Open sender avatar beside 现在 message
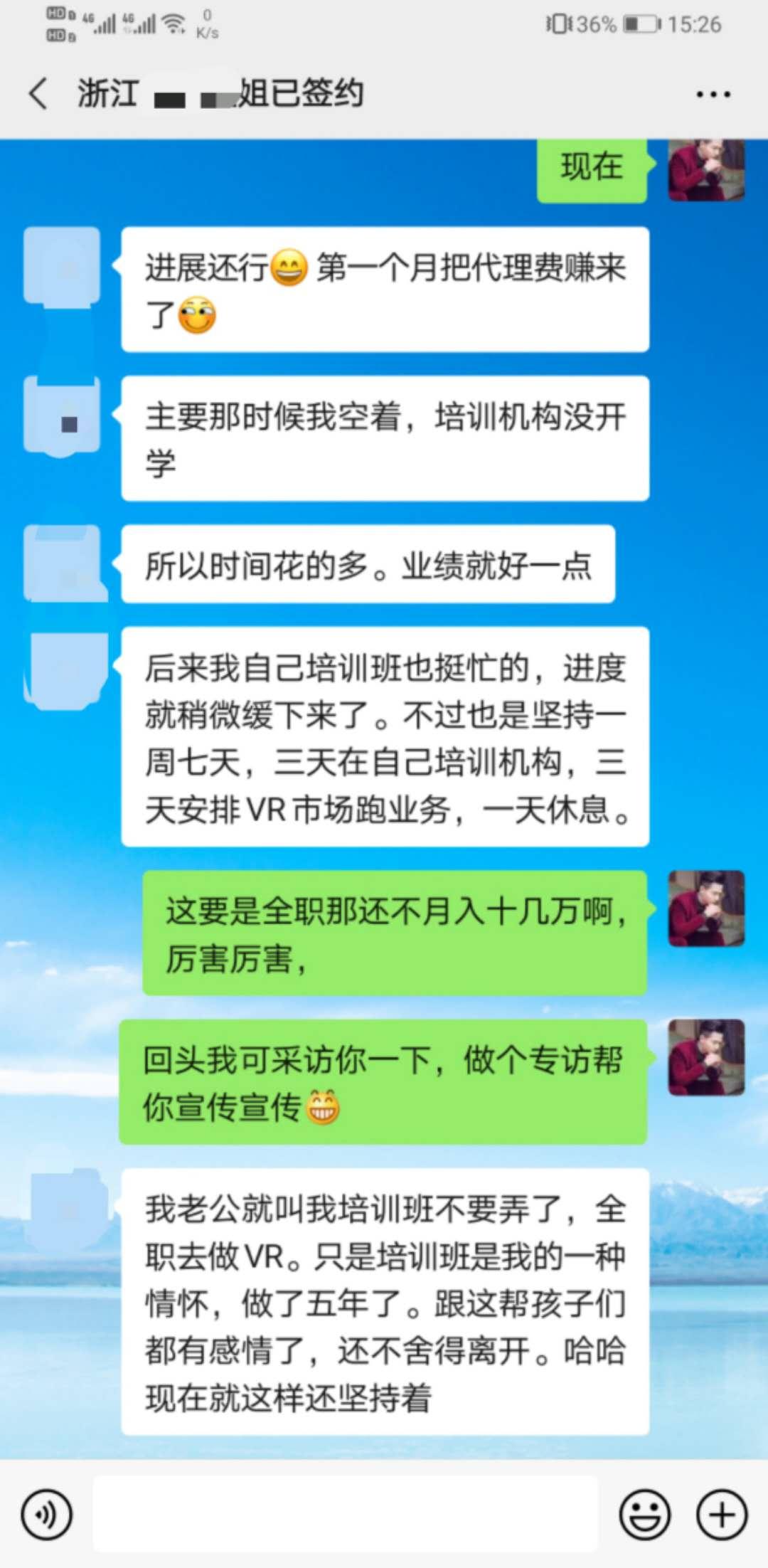Image resolution: width=768 pixels, height=1568 pixels. point(706,169)
